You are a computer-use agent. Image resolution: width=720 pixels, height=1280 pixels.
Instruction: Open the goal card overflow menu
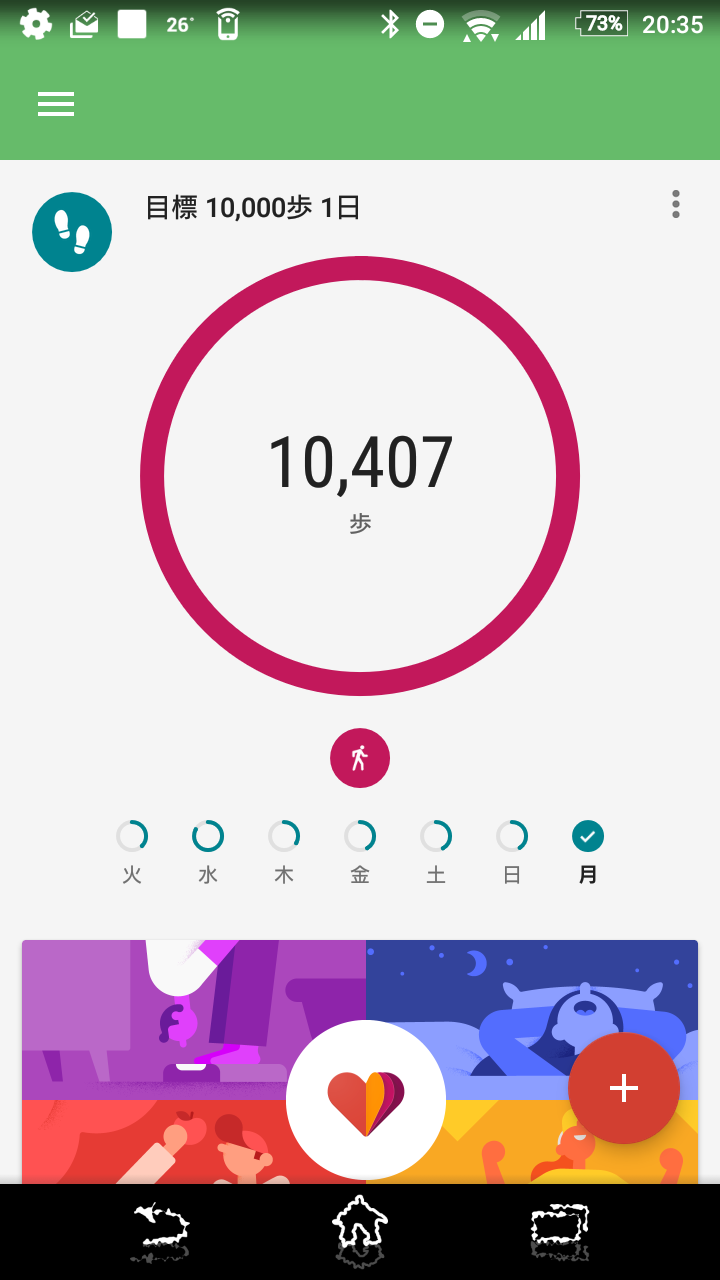[676, 204]
